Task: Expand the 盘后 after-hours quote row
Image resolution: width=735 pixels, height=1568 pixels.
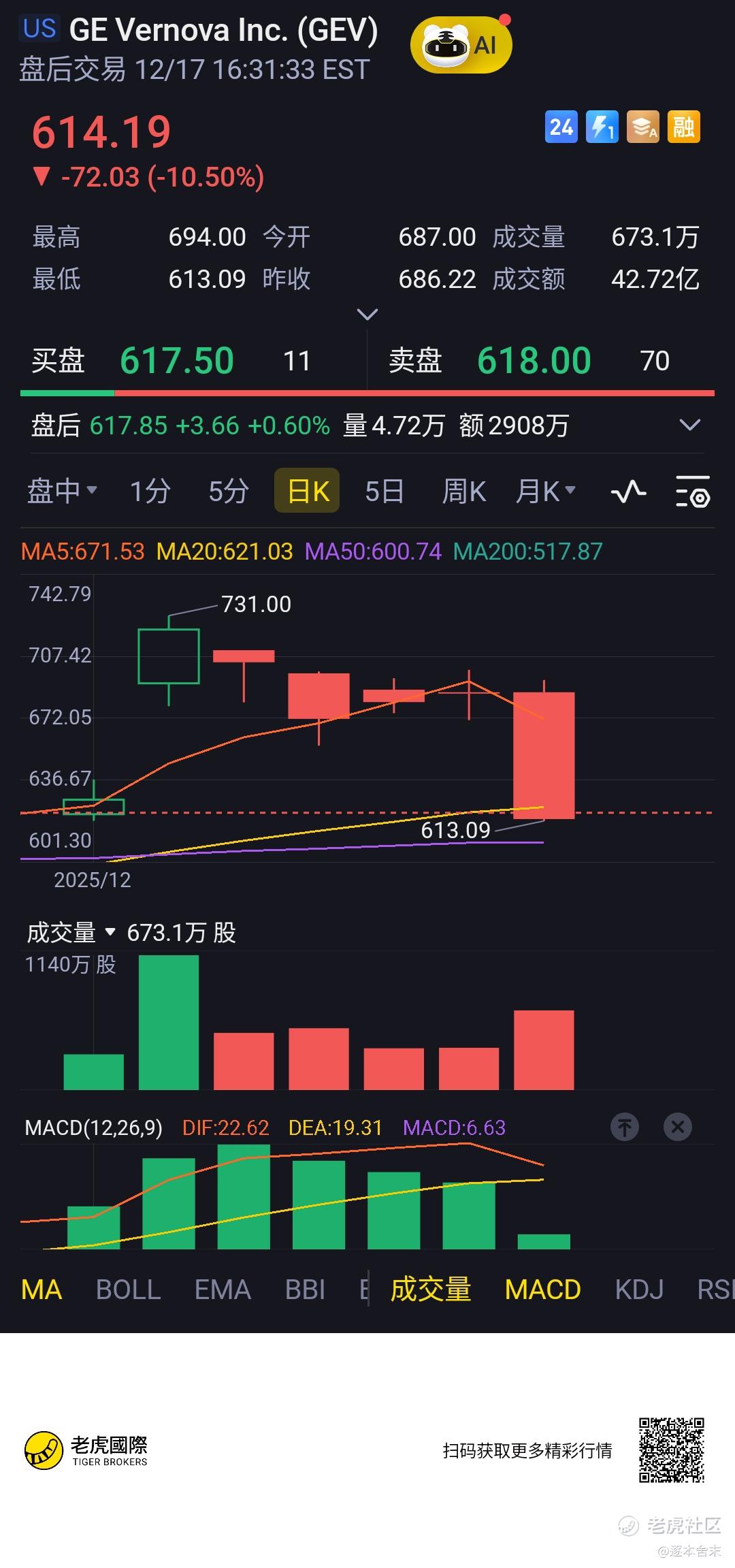Action: [689, 426]
